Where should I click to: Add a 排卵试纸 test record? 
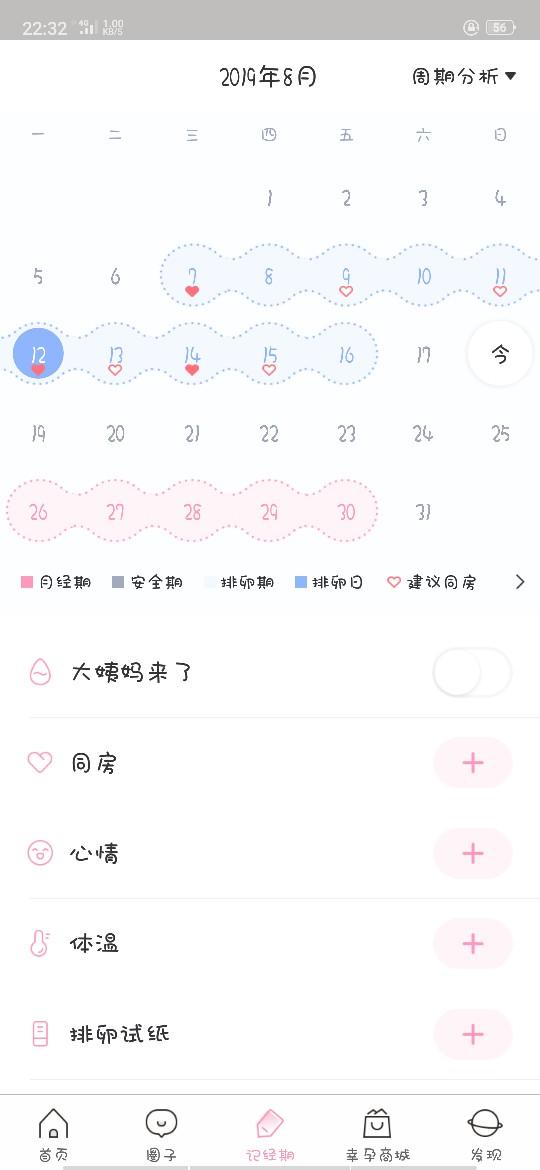(473, 1034)
